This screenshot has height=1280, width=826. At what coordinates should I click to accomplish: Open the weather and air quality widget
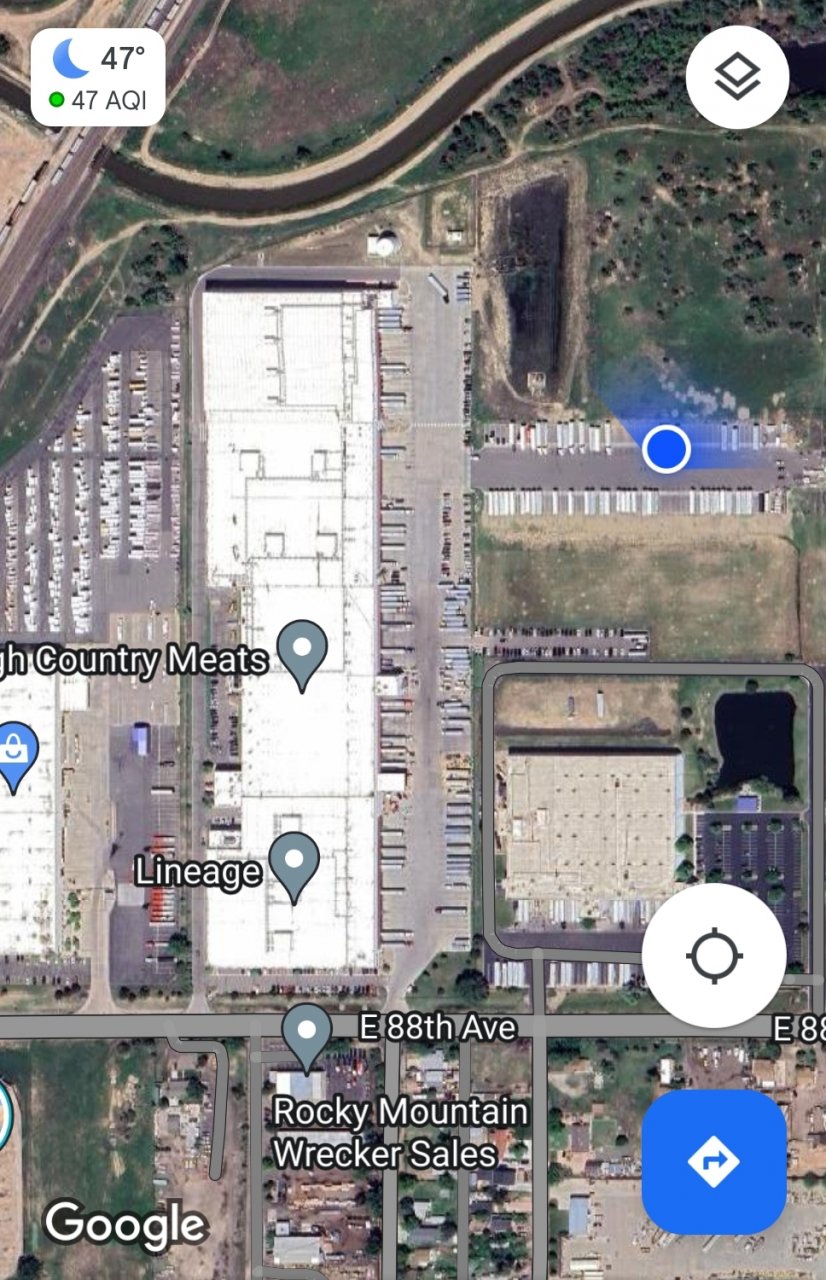(x=98, y=77)
